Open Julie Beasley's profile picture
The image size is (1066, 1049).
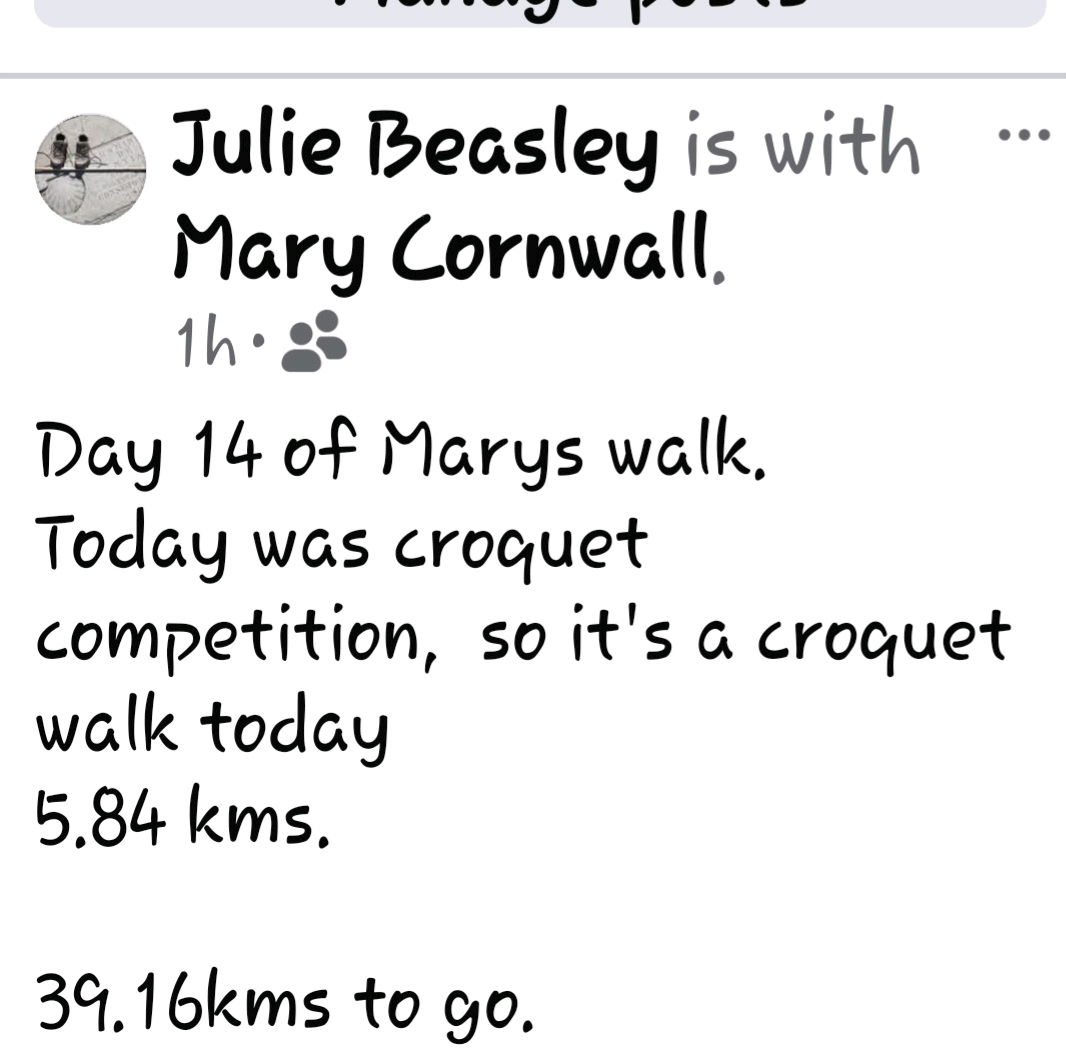click(91, 169)
